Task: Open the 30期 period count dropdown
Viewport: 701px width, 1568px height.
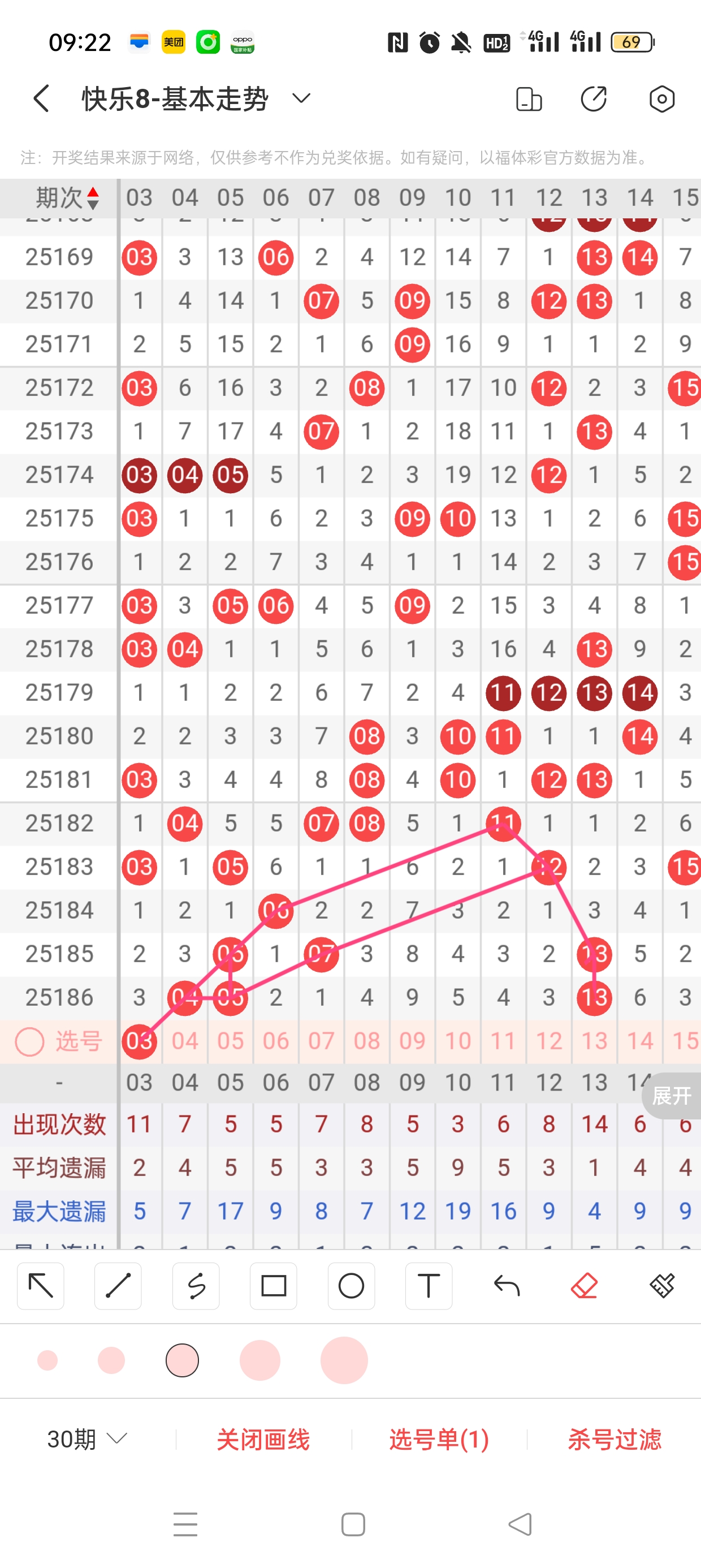Action: tap(87, 1439)
